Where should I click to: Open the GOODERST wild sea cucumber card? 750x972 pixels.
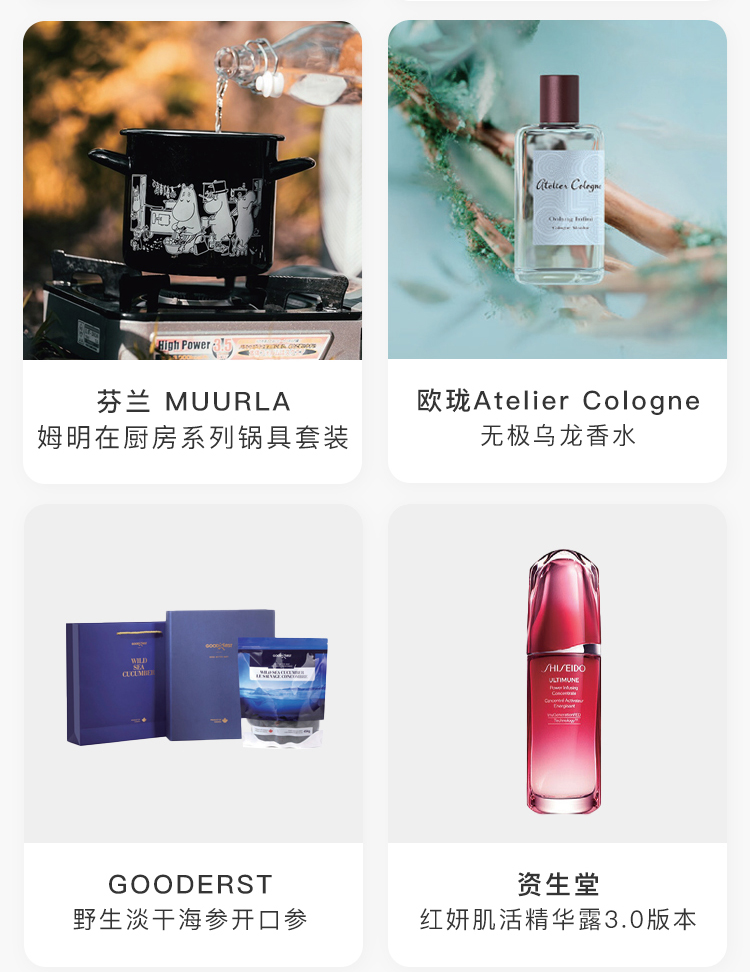pos(192,735)
